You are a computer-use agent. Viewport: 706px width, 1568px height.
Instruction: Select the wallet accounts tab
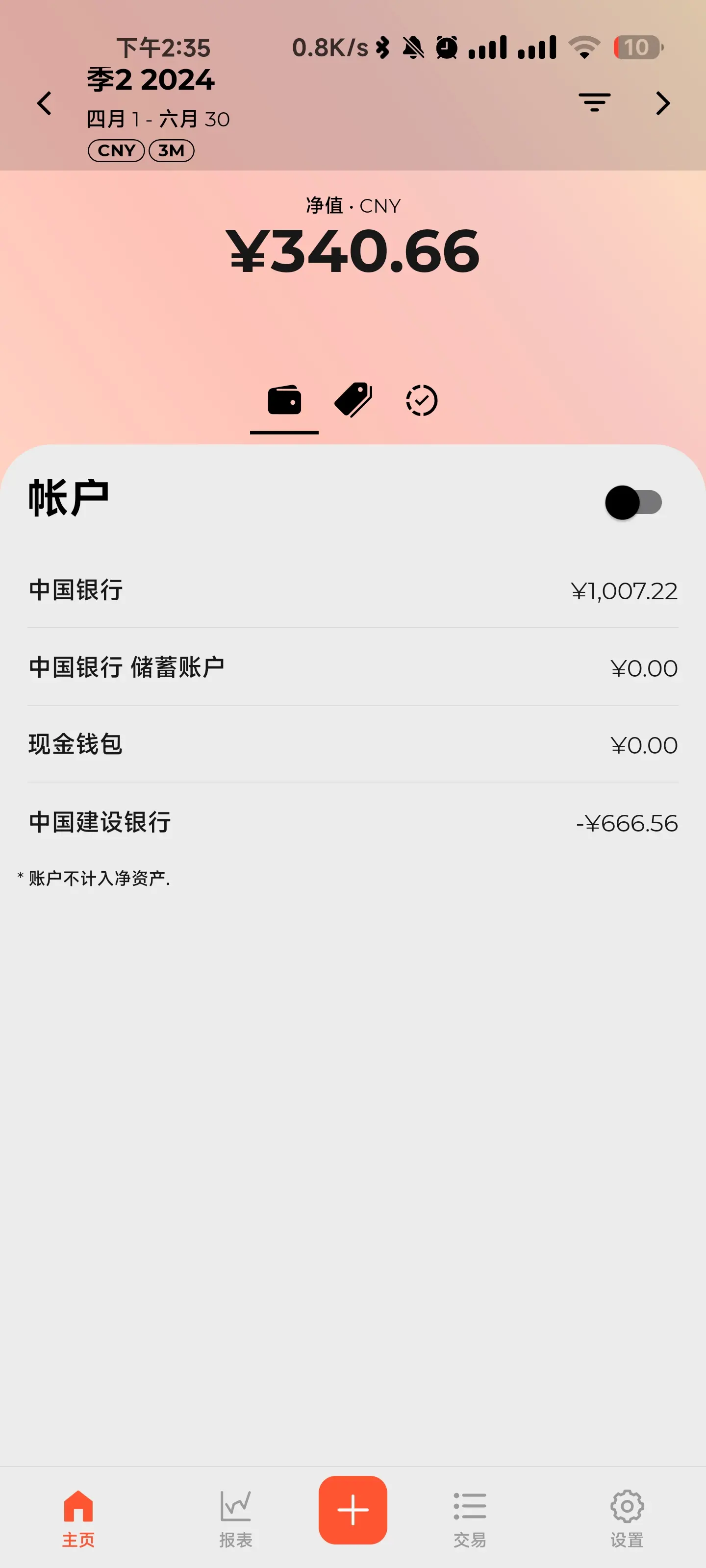284,401
